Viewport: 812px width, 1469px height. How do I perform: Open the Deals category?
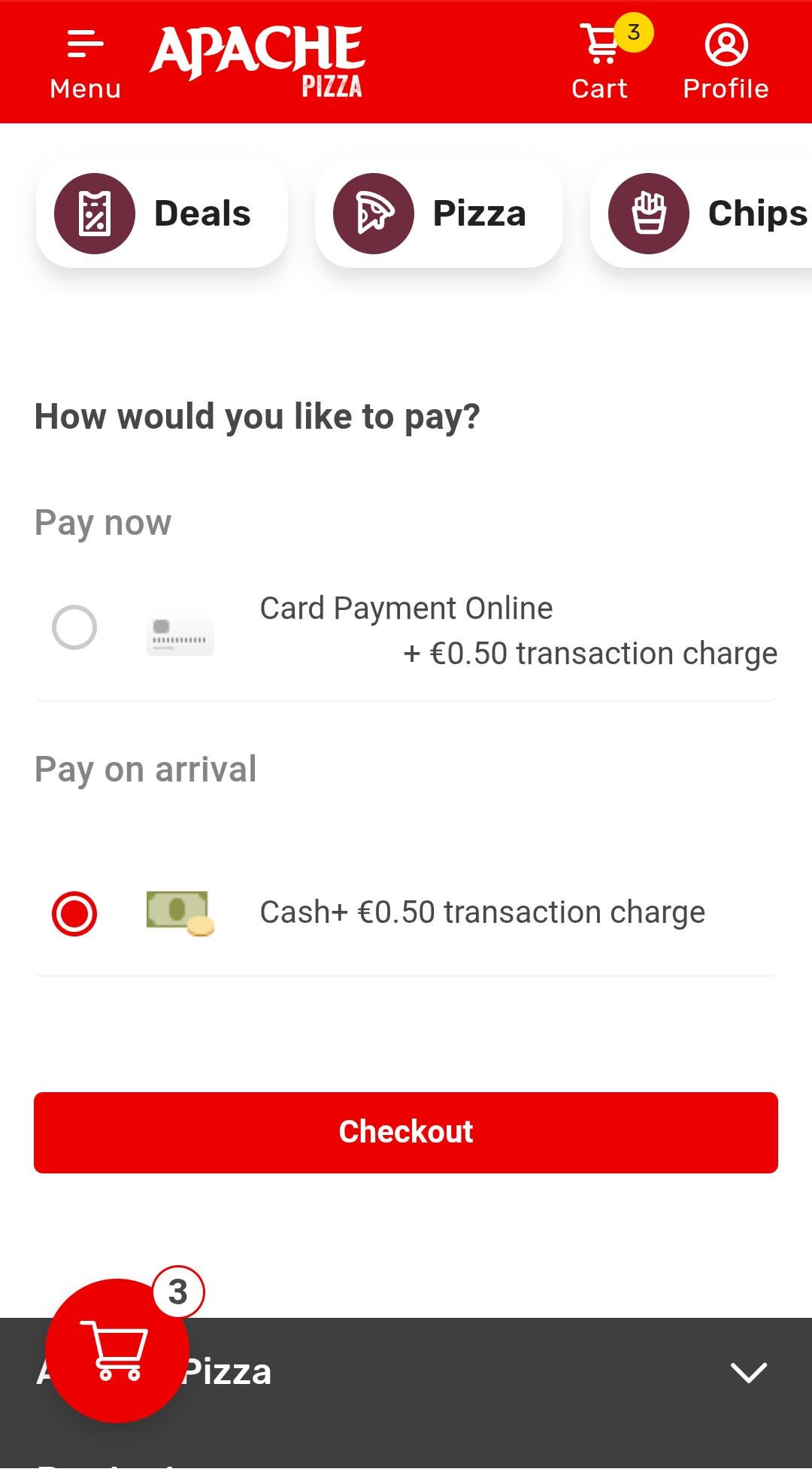[162, 214]
